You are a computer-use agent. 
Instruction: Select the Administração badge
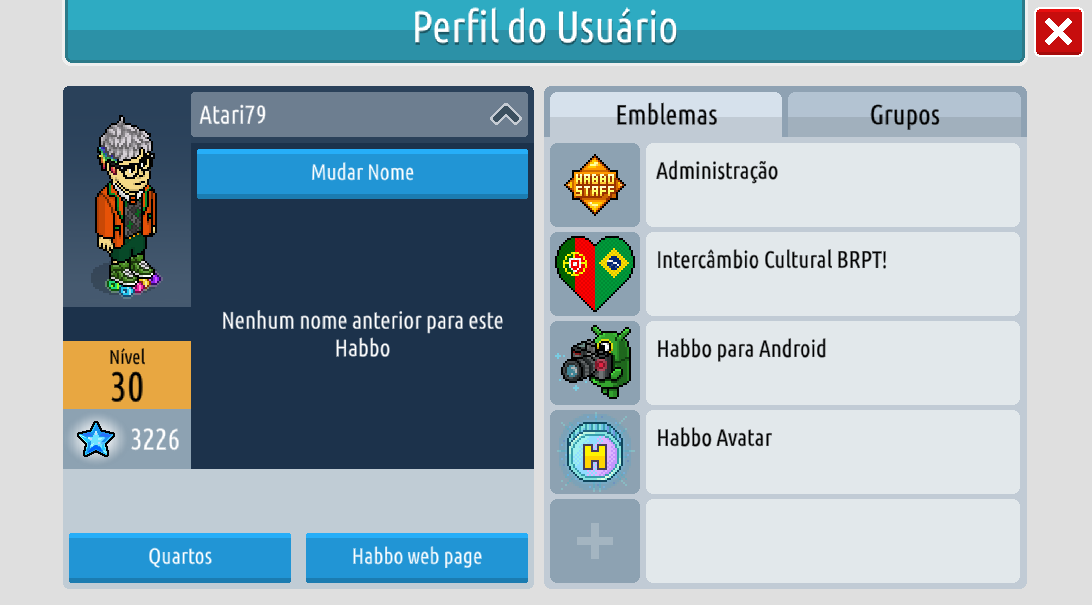tap(595, 185)
